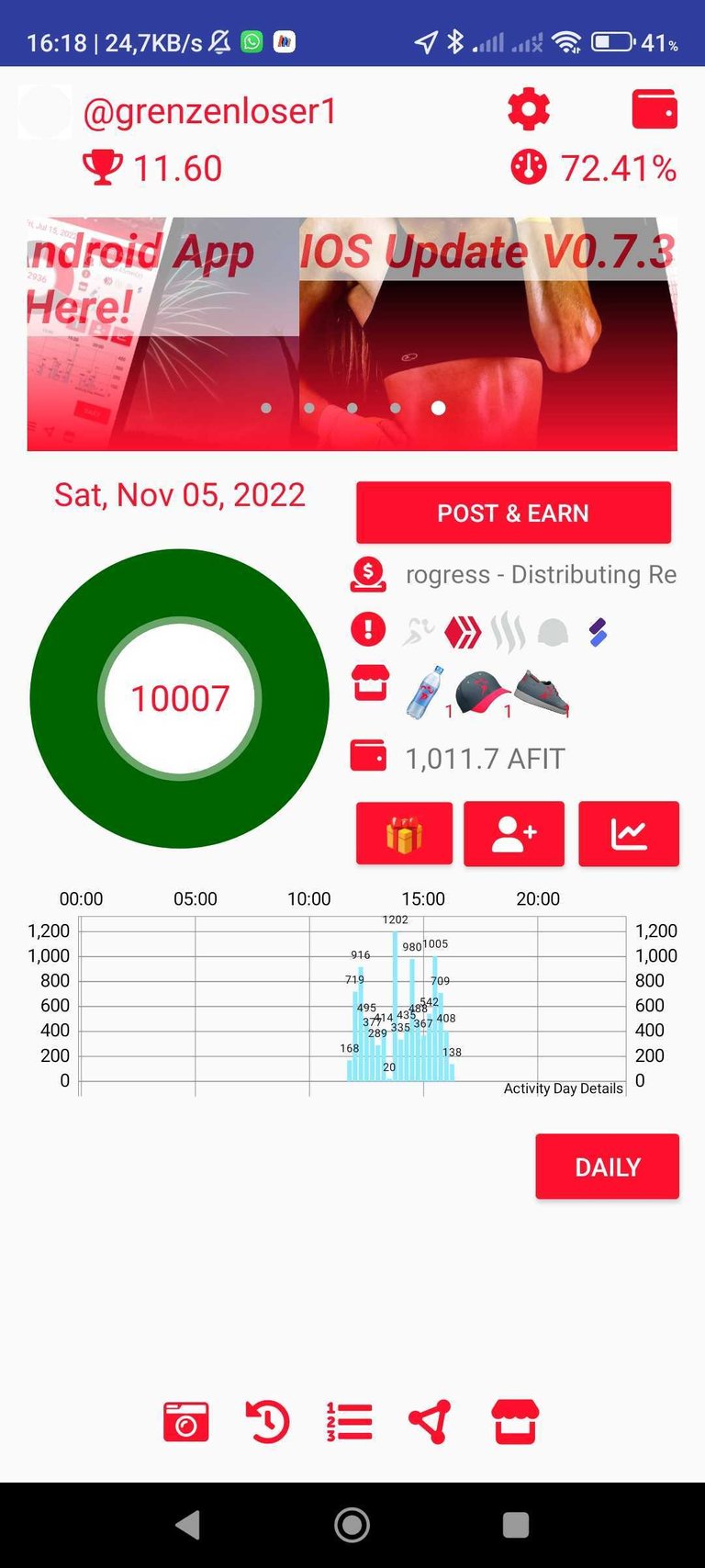Tap the 10007 step count circle

(x=180, y=699)
